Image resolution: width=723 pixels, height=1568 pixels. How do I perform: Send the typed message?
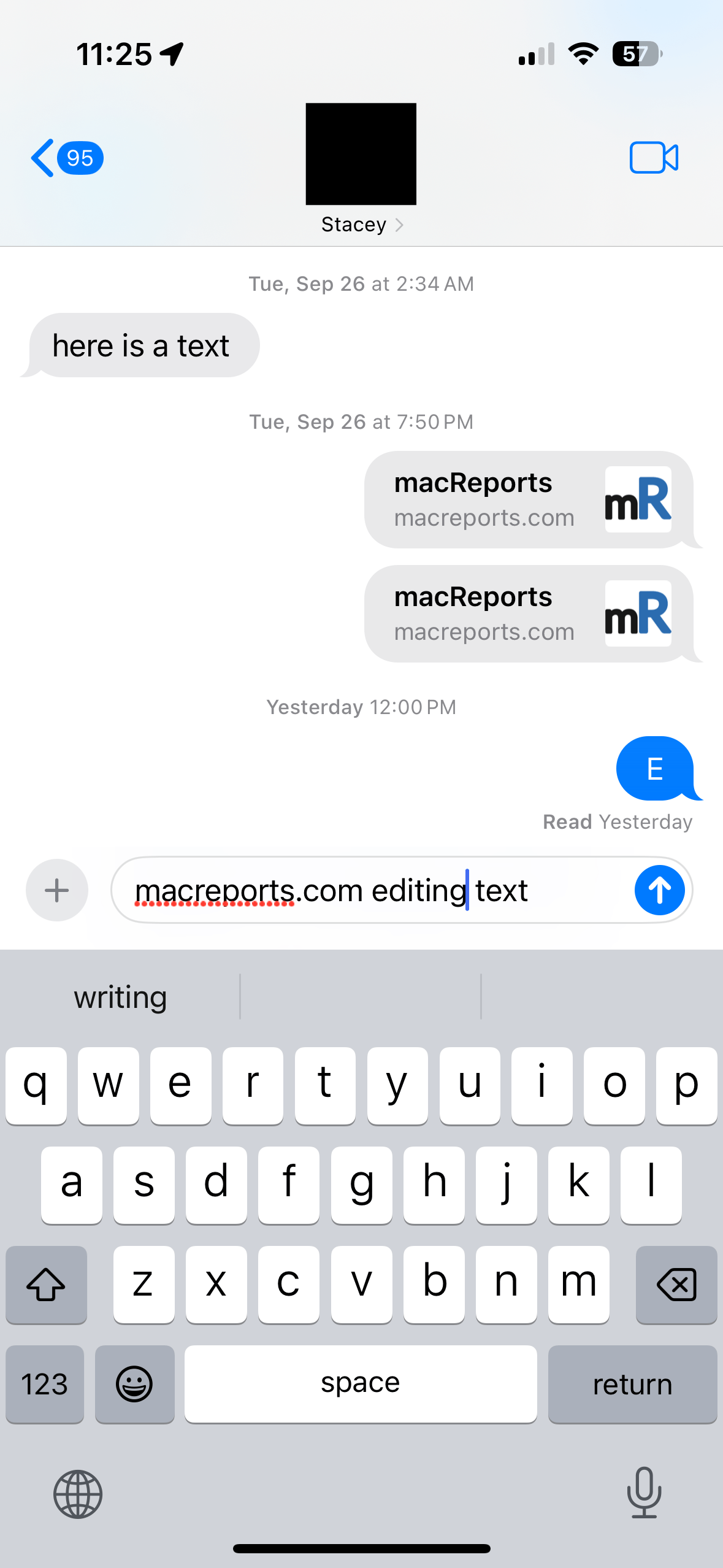coord(660,890)
